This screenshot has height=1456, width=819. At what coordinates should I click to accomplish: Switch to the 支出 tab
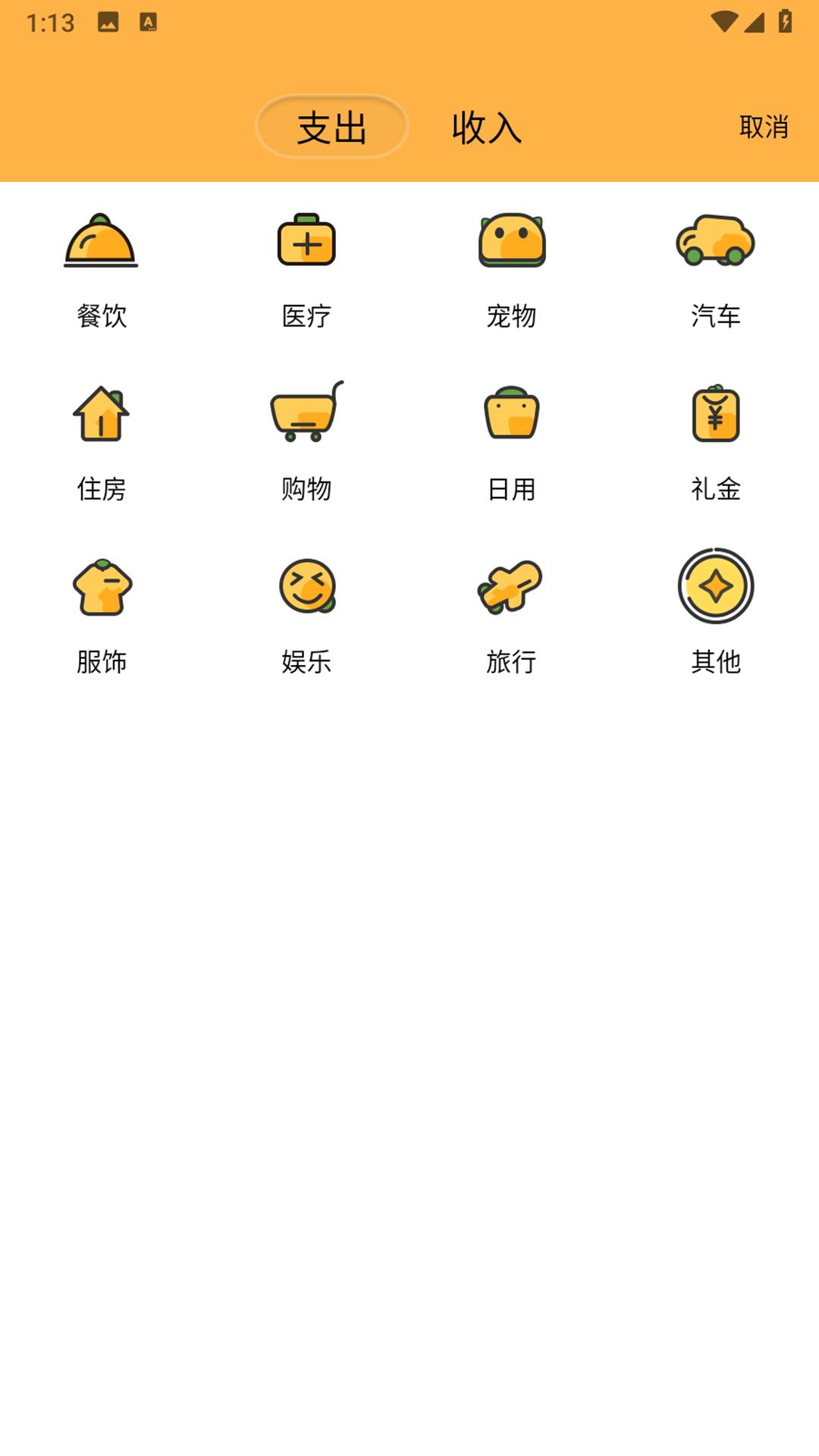331,127
